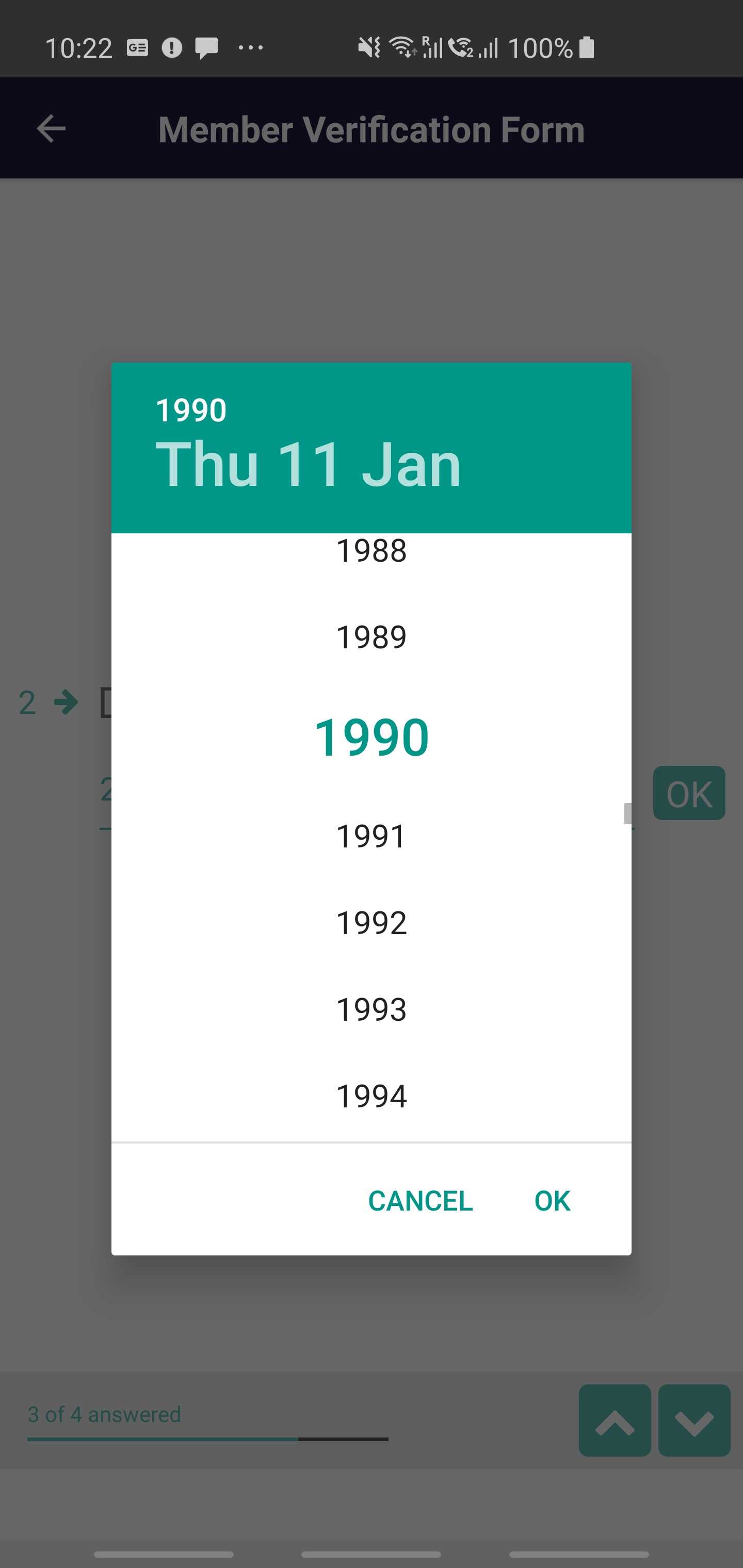This screenshot has height=1568, width=743.
Task: Choose year 1993
Action: [x=371, y=1010]
